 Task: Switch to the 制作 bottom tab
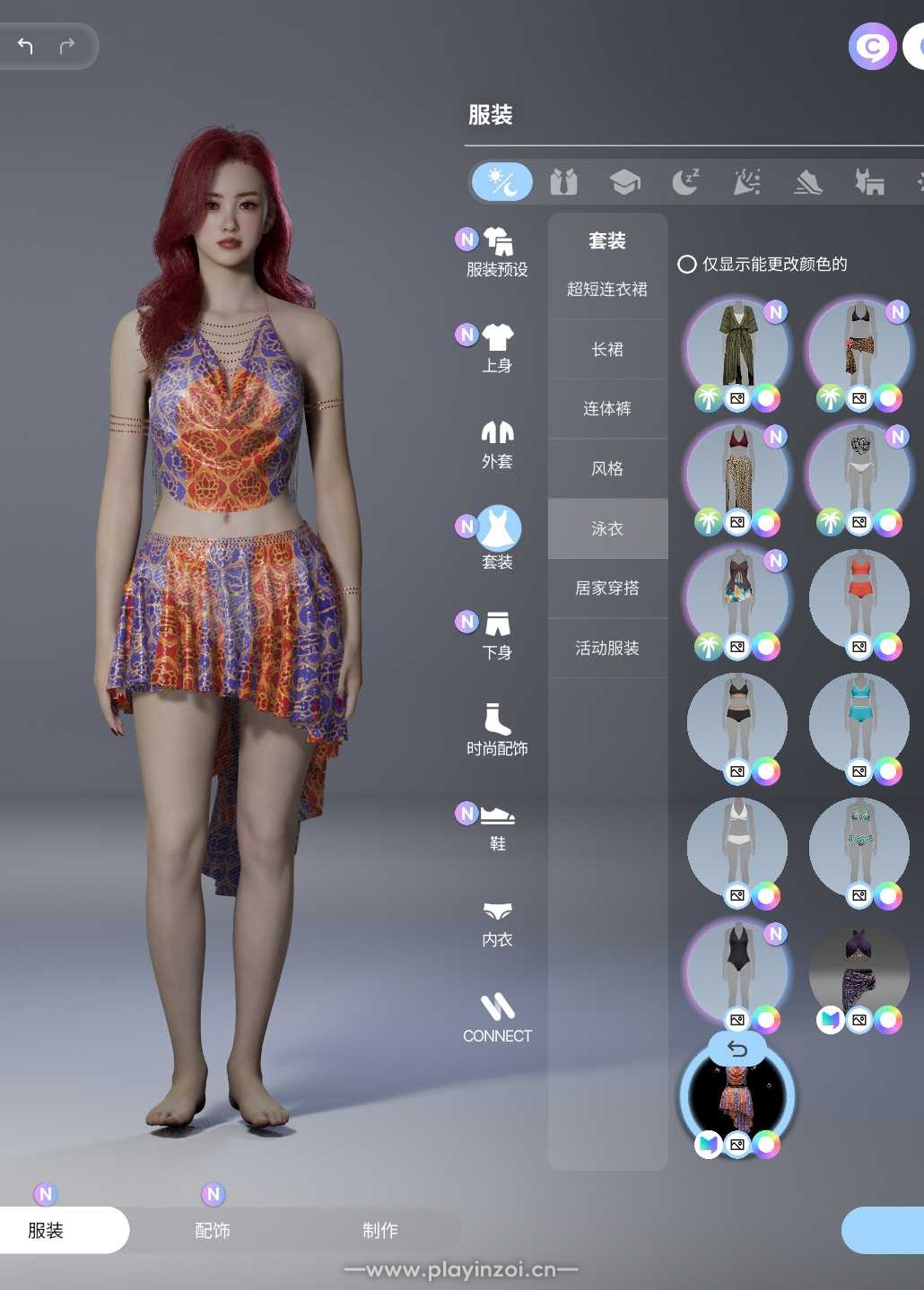(x=379, y=1230)
